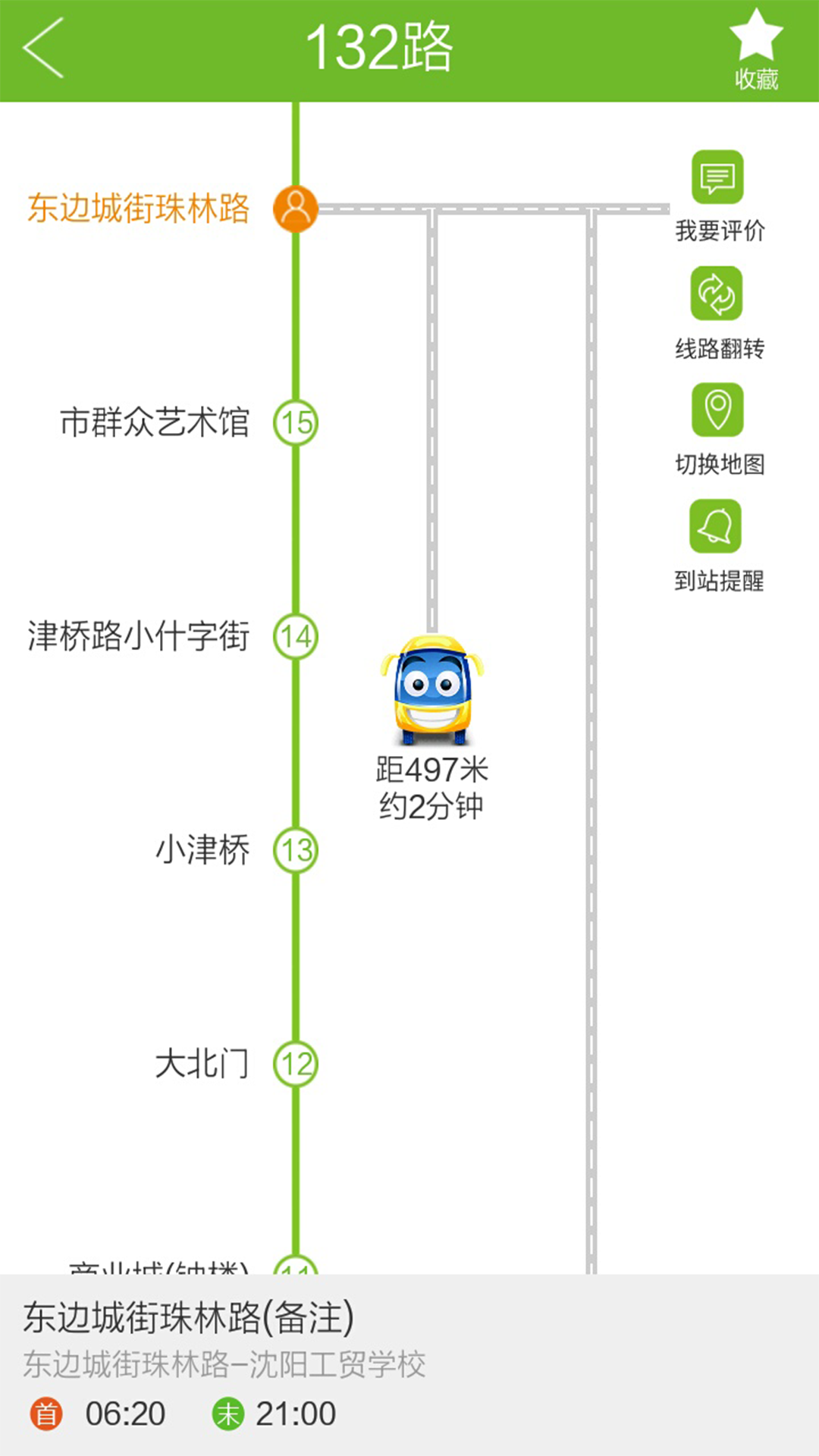Screen dimensions: 819x1456
Task: Go back with the back arrow
Action: [43, 48]
